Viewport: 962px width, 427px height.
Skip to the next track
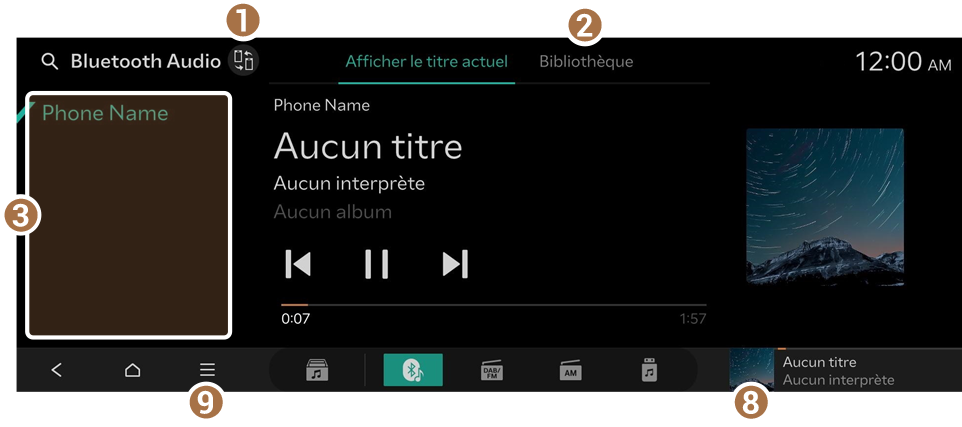[x=455, y=264]
